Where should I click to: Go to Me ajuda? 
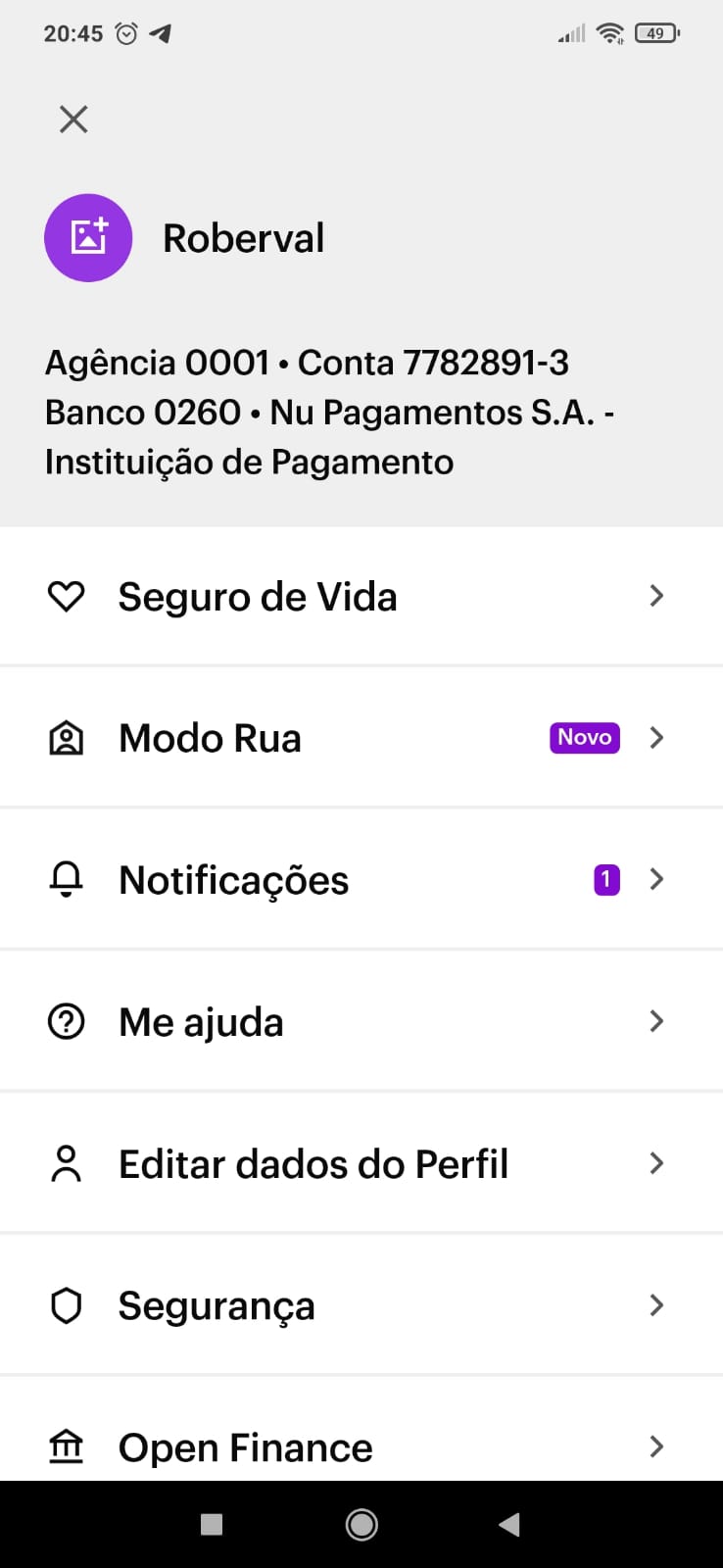361,1022
